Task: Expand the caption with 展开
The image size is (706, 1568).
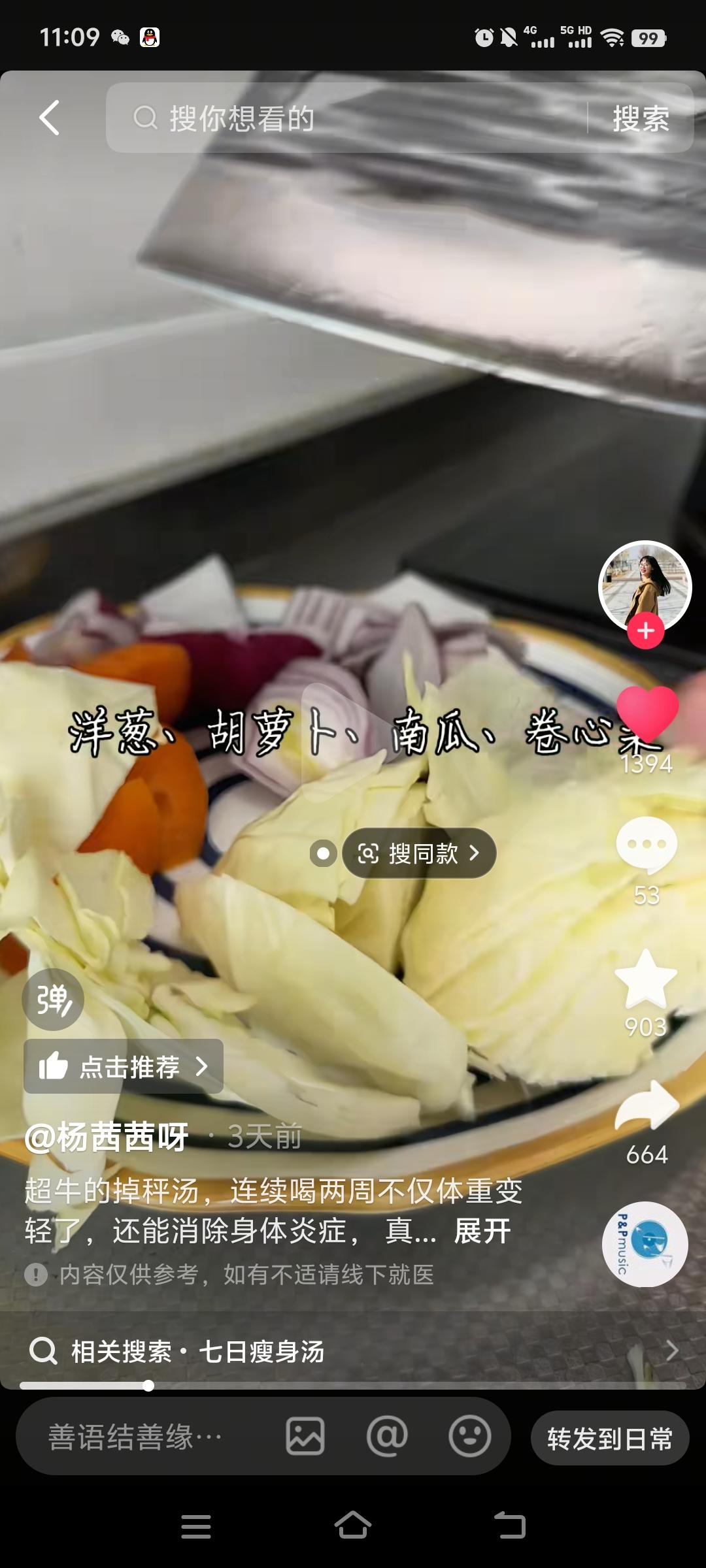Action: coord(482,1231)
